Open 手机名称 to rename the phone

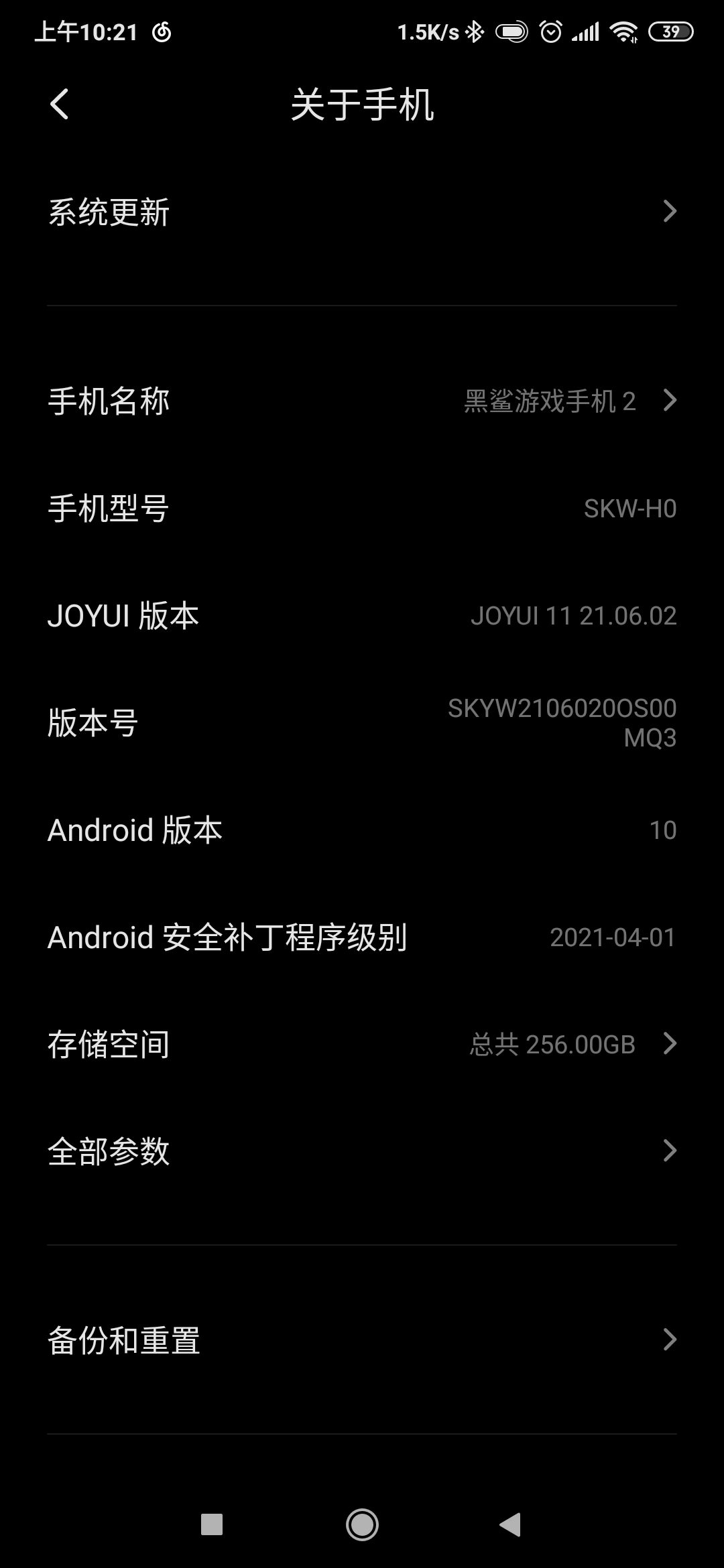pos(362,401)
